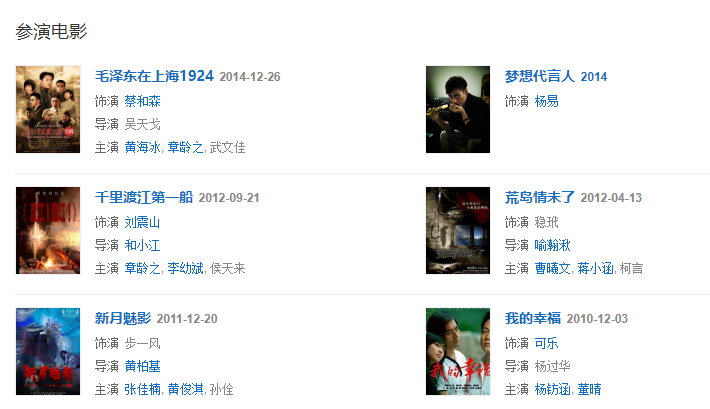Open the 荒岛情未了 movie link

(539, 197)
